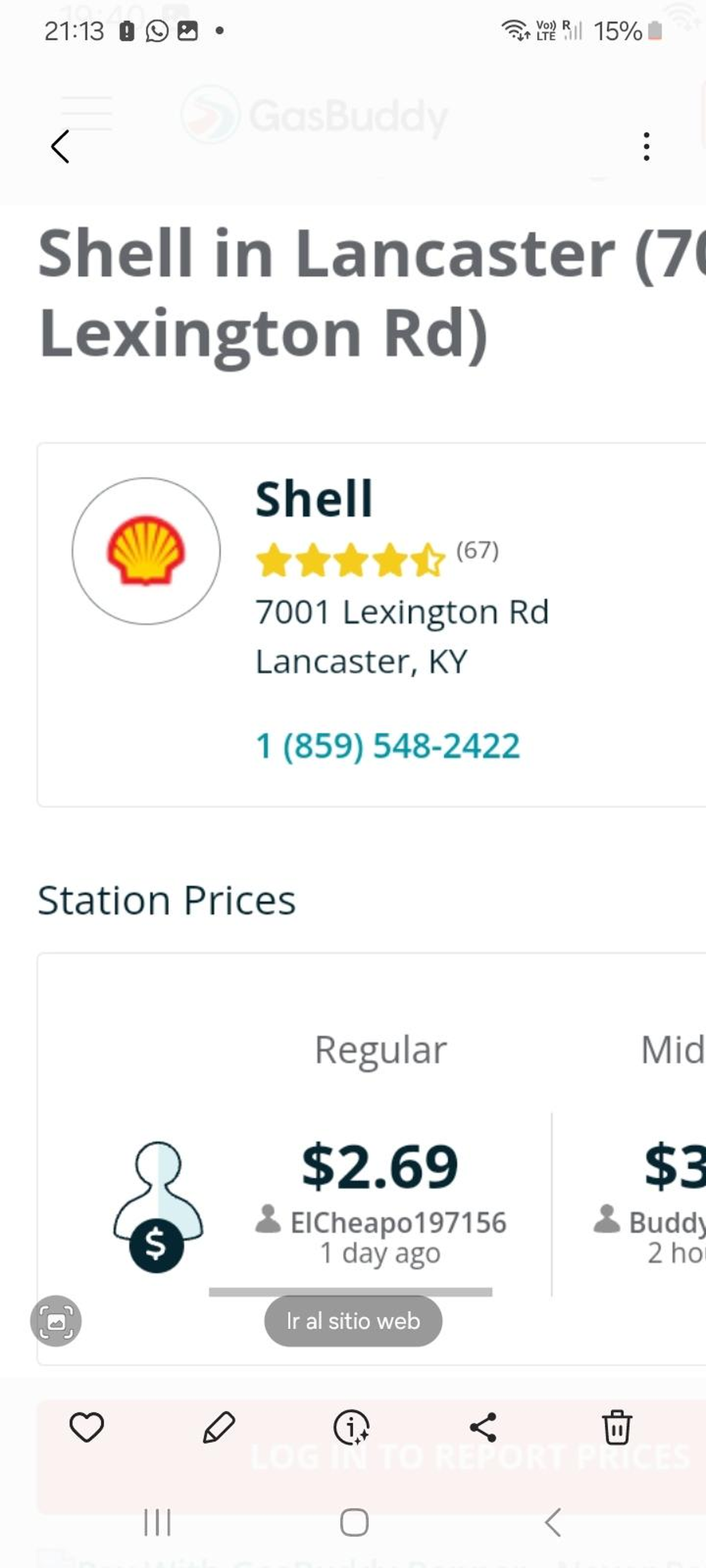Open the recent apps view
The height and width of the screenshot is (1568, 706).
click(x=157, y=1522)
